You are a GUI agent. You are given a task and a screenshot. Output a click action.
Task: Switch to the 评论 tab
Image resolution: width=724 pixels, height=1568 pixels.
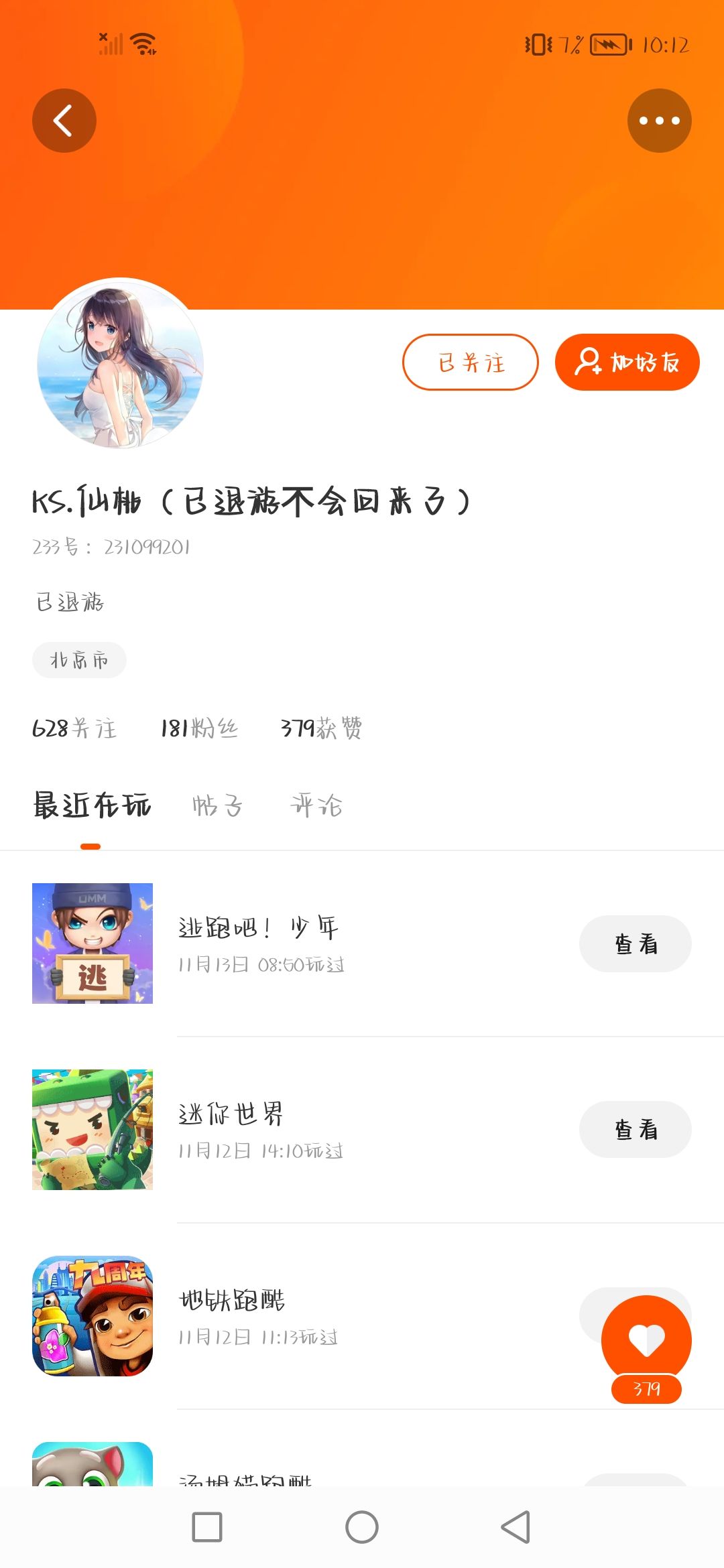point(316,805)
